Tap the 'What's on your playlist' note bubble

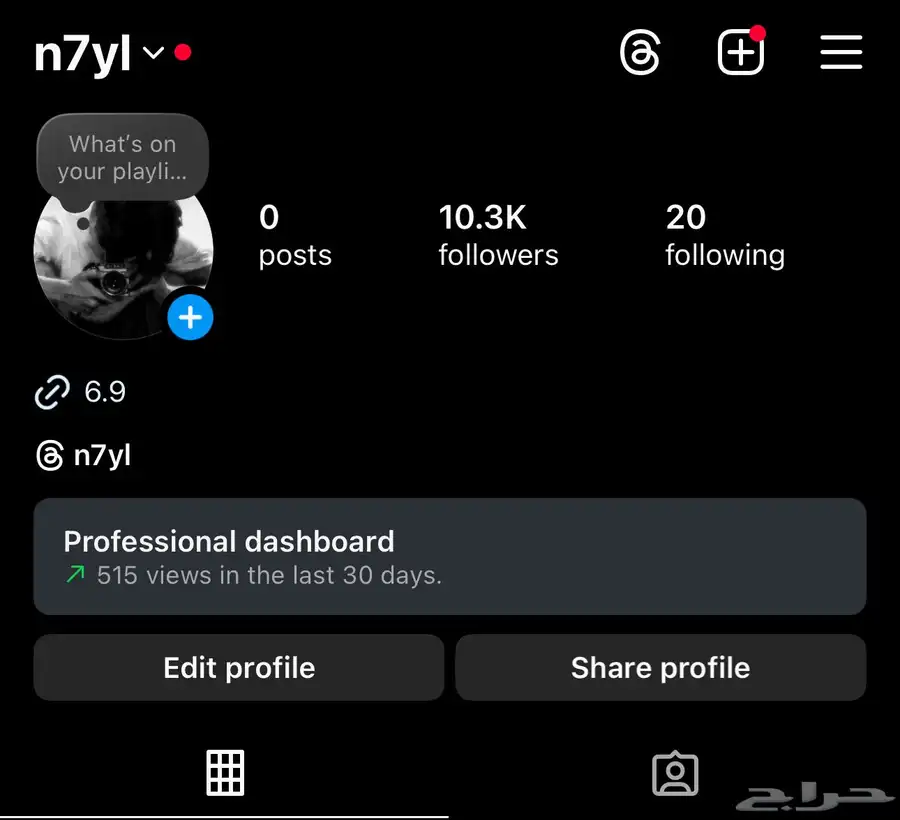(122, 158)
